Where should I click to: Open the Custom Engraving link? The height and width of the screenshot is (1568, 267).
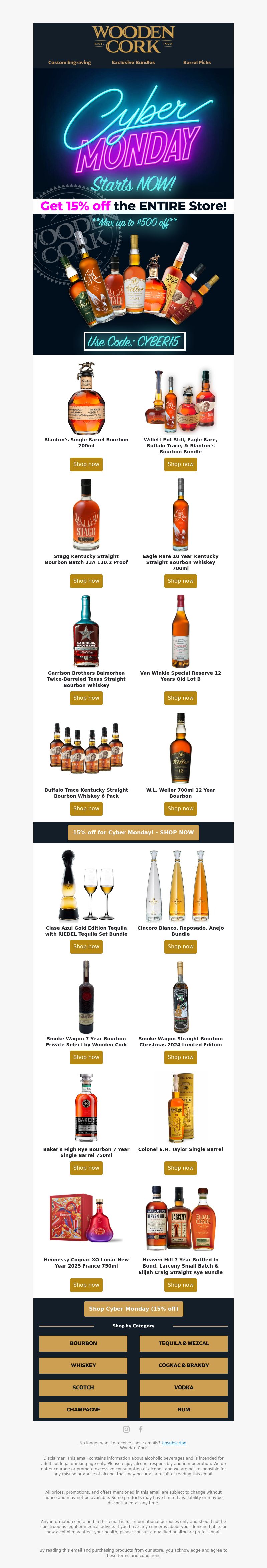(x=69, y=62)
